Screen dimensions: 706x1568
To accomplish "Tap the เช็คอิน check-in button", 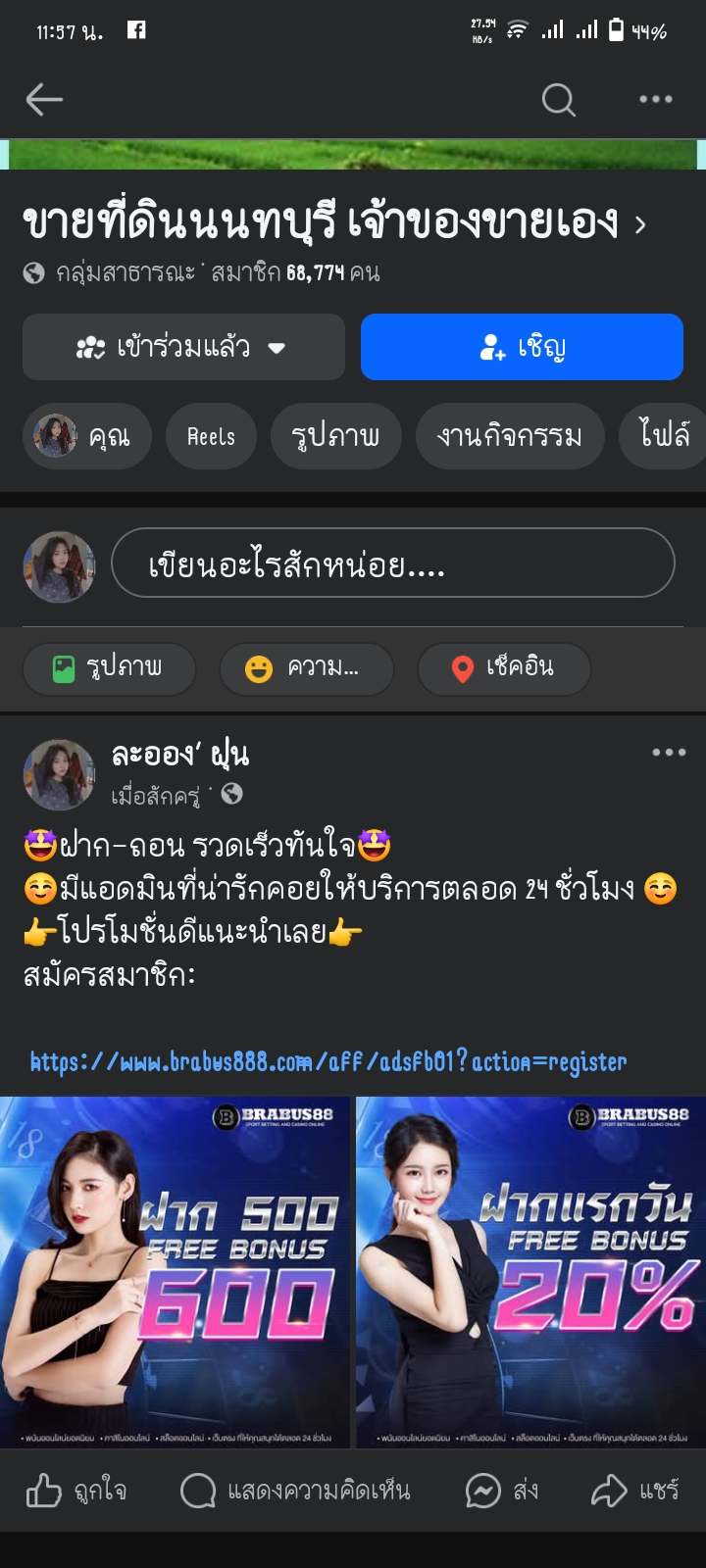I will pos(504,668).
